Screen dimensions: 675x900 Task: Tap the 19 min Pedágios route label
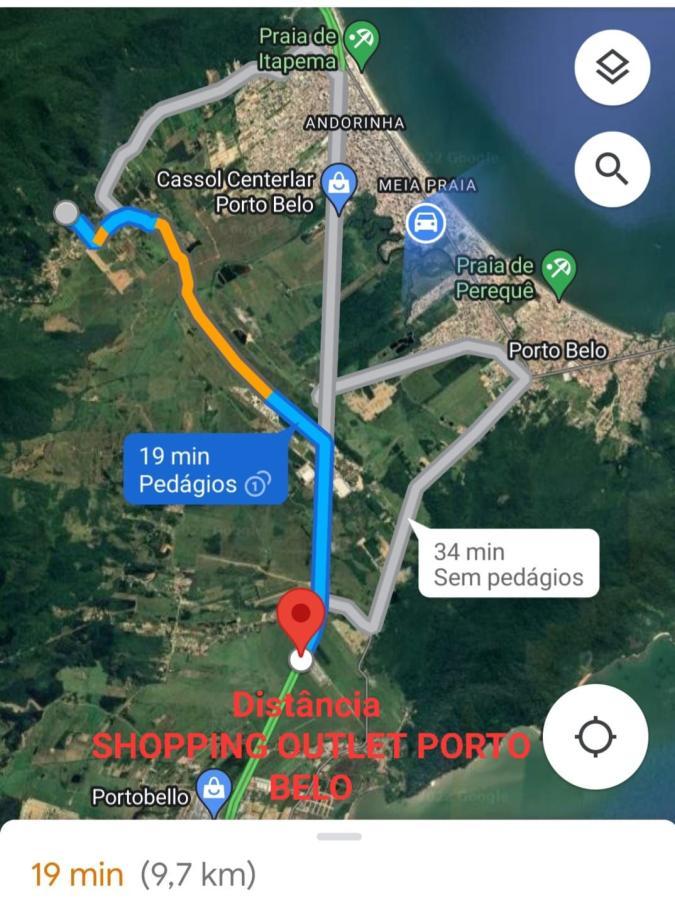tap(205, 470)
